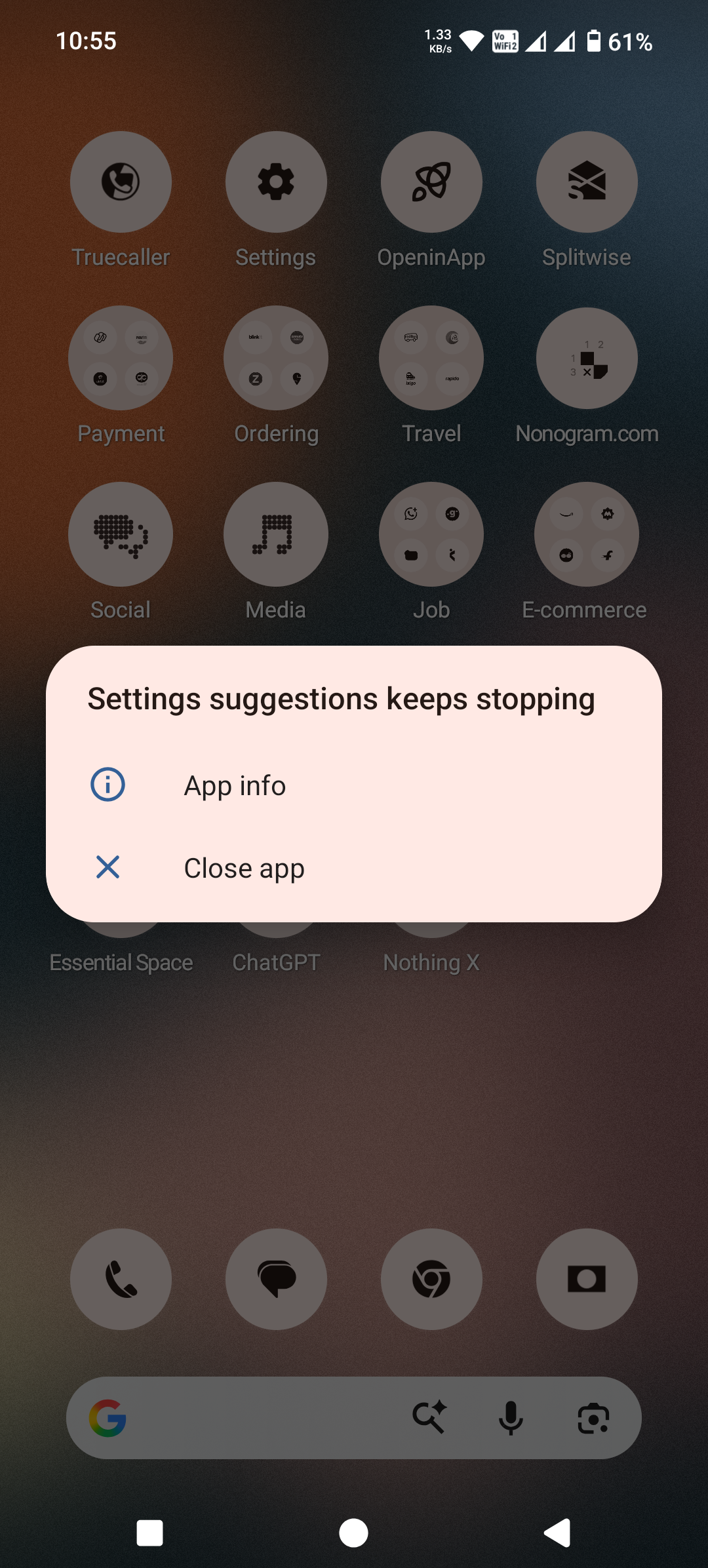
Task: Open the Messages app in dock
Action: [x=276, y=1279]
